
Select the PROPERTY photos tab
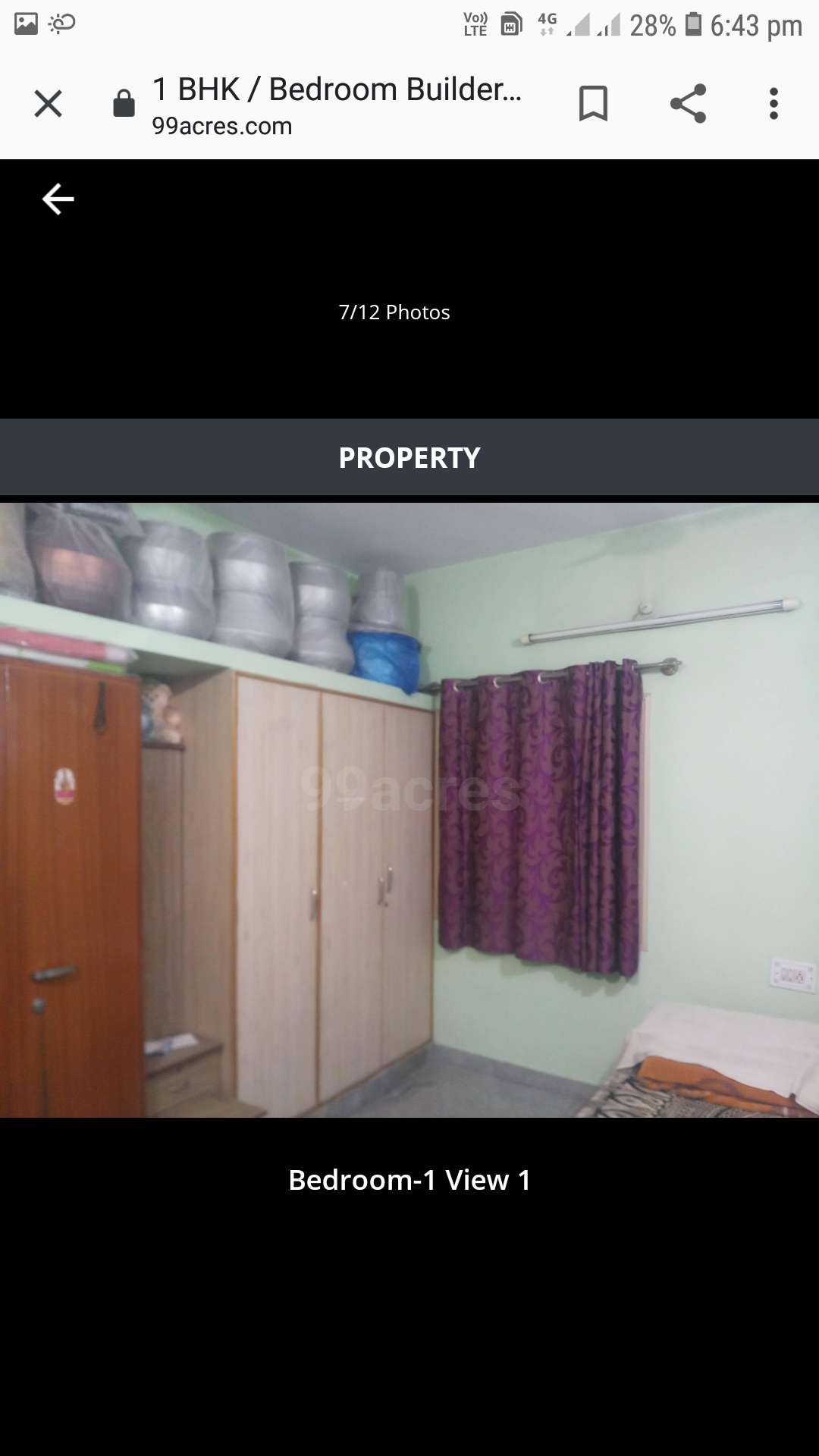pos(409,457)
